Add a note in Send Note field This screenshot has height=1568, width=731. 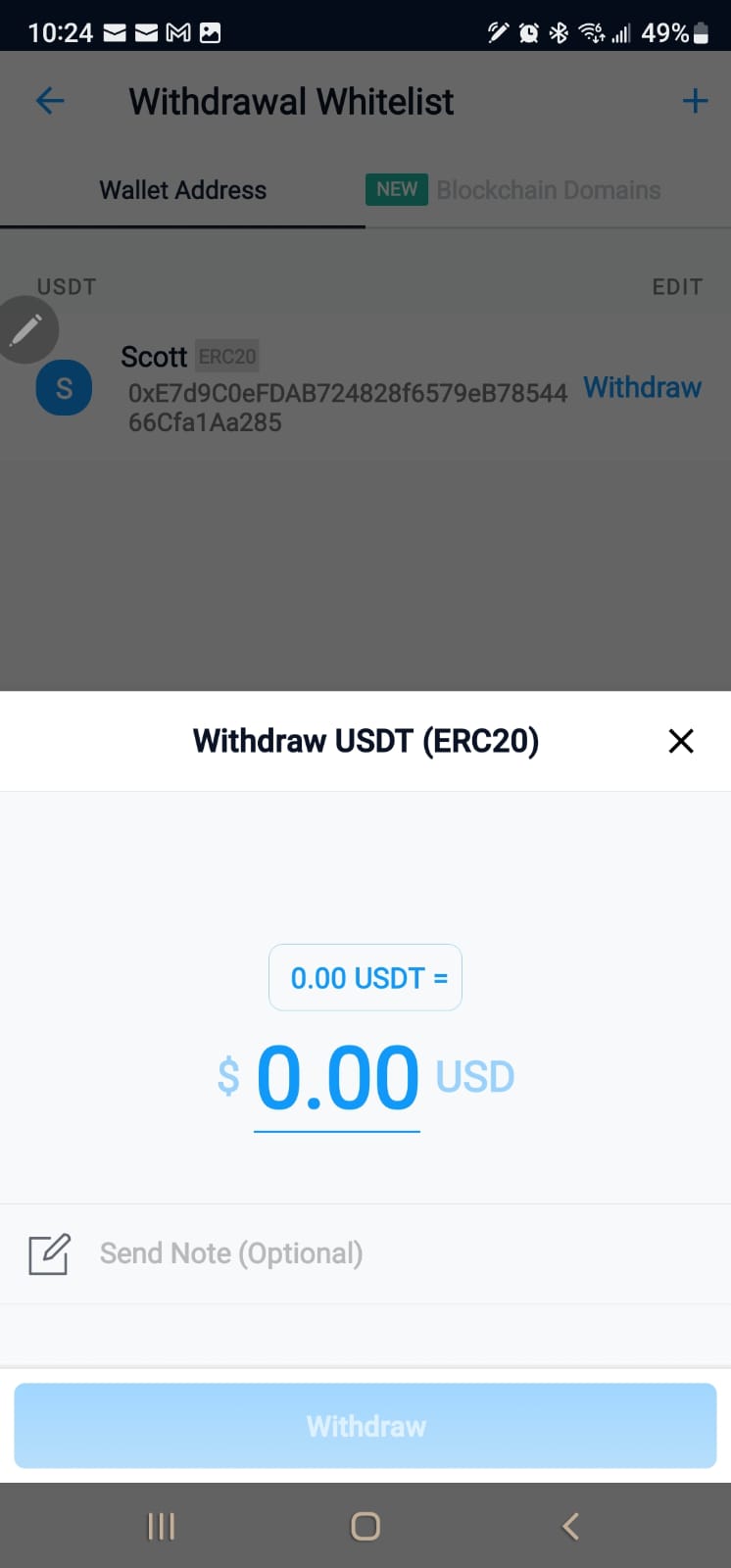click(231, 1253)
